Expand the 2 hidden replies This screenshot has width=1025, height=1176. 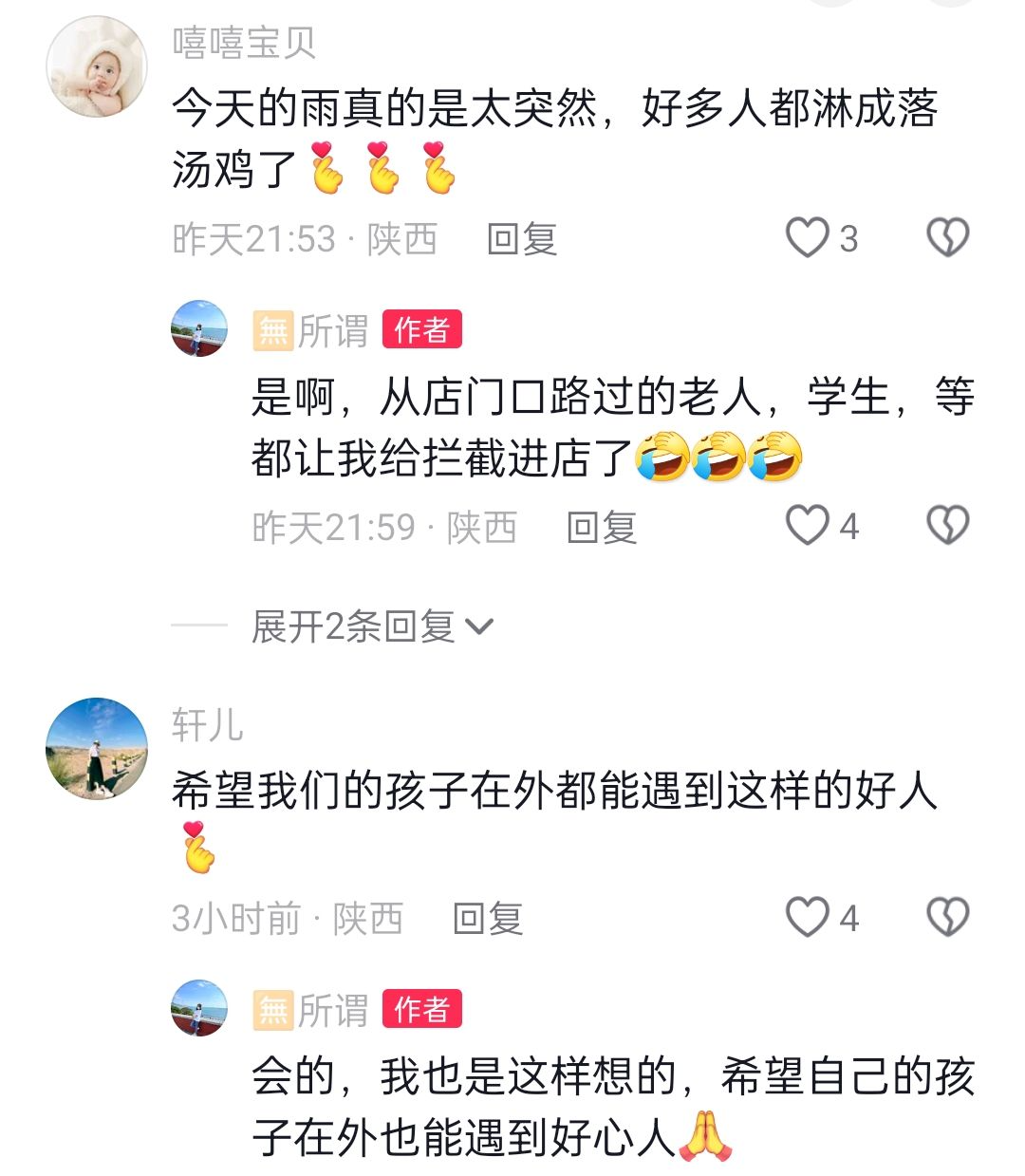[x=372, y=626]
